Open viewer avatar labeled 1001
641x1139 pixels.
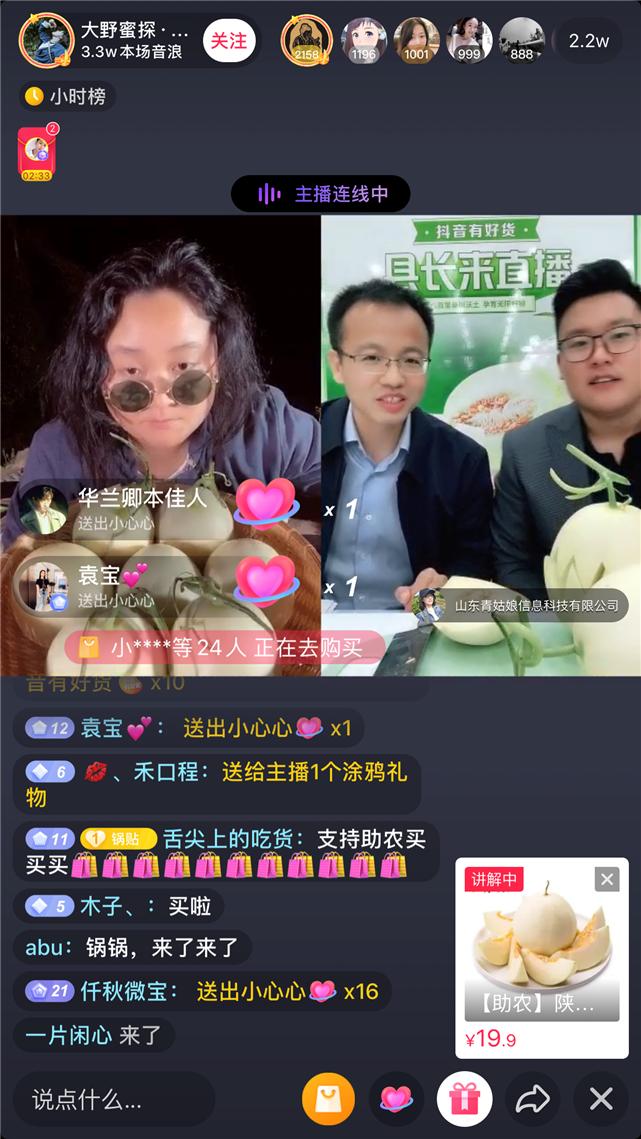click(416, 41)
